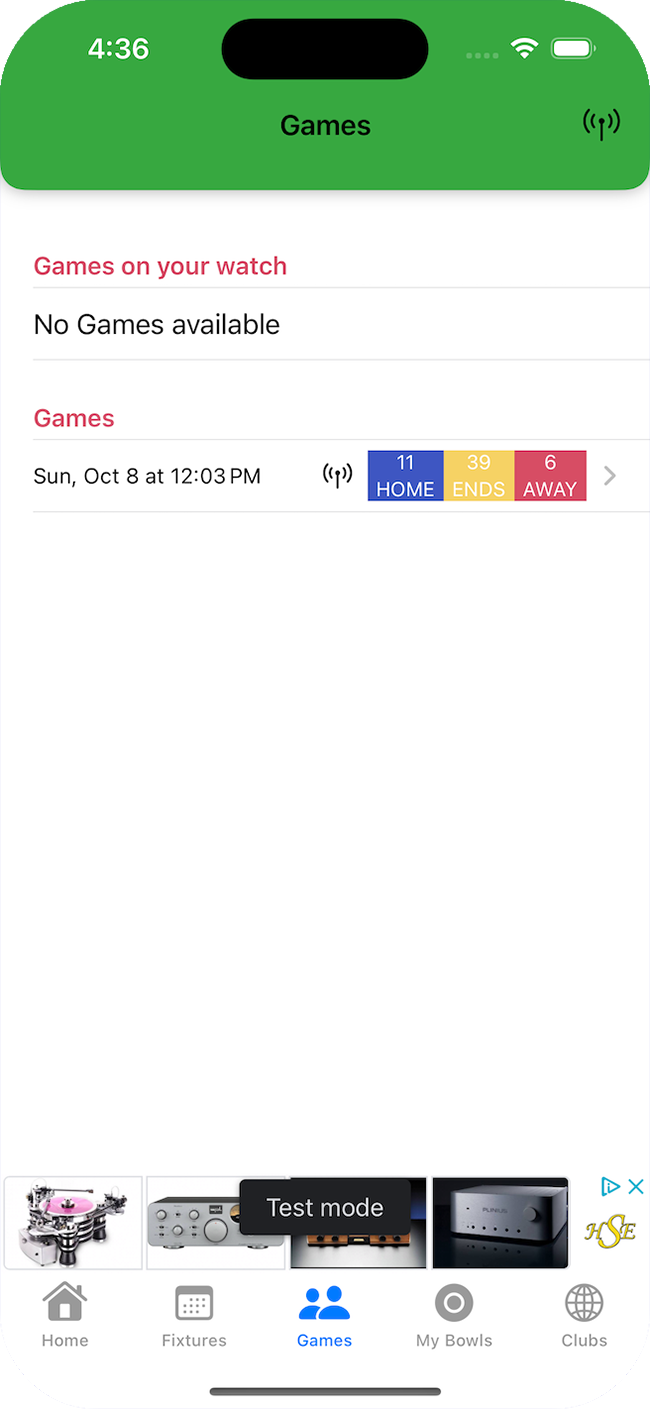Open the AdChoices info icon

610,1187
